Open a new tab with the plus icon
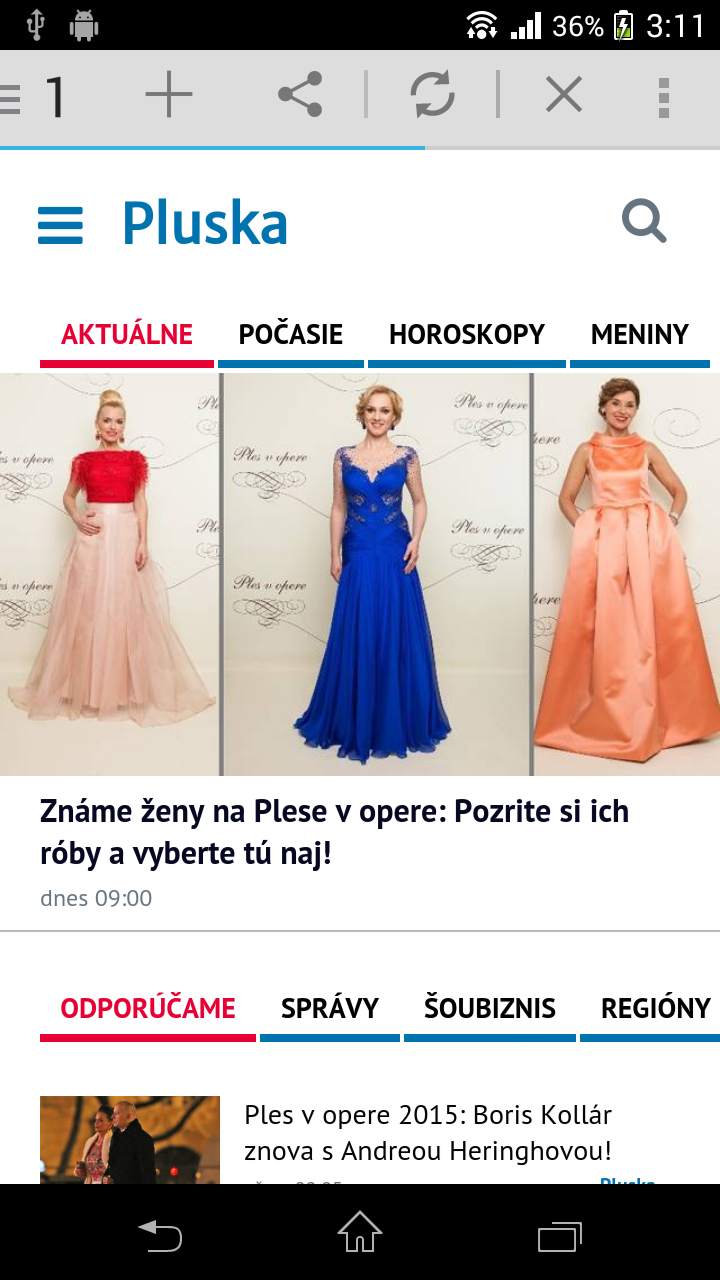The height and width of the screenshot is (1280, 720). tap(170, 93)
